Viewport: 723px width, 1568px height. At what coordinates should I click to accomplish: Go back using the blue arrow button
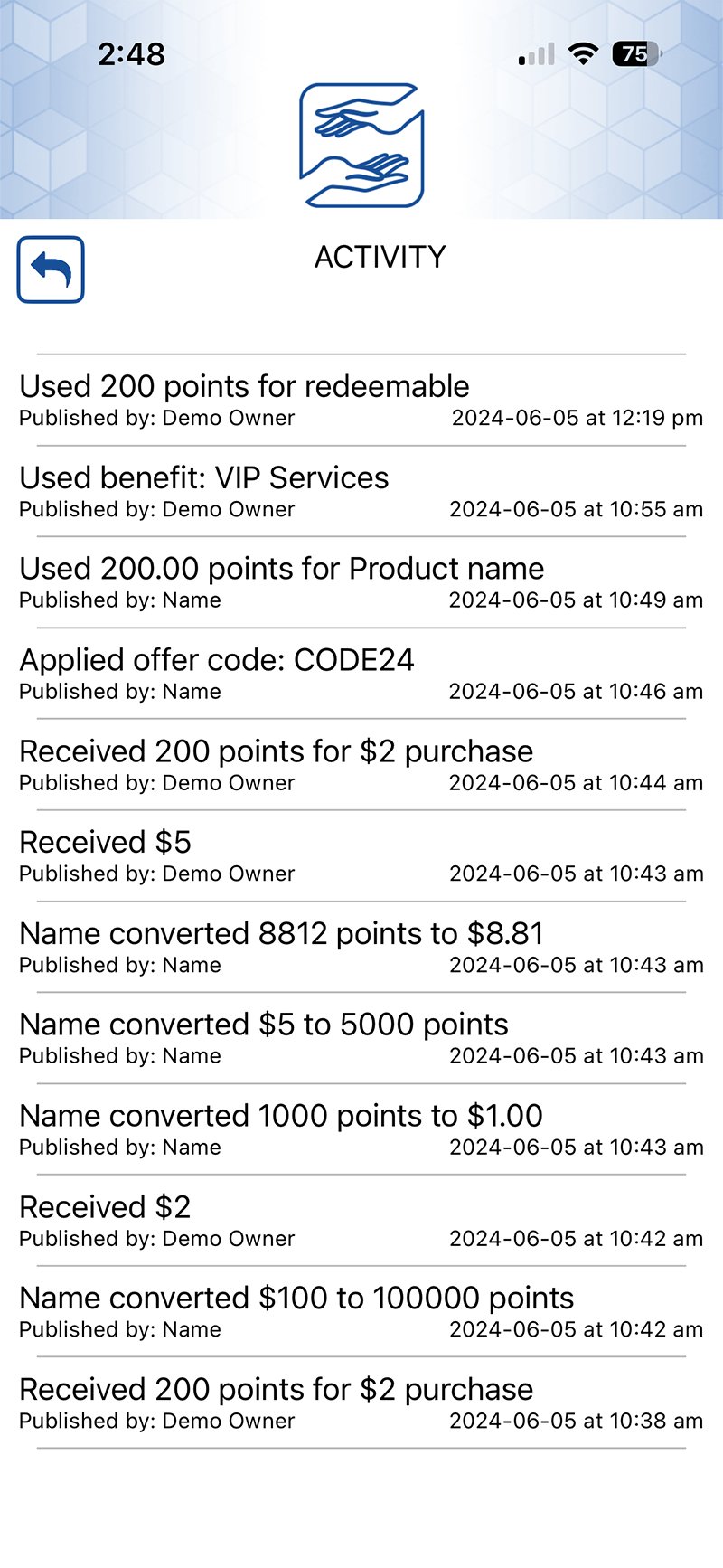point(51,269)
